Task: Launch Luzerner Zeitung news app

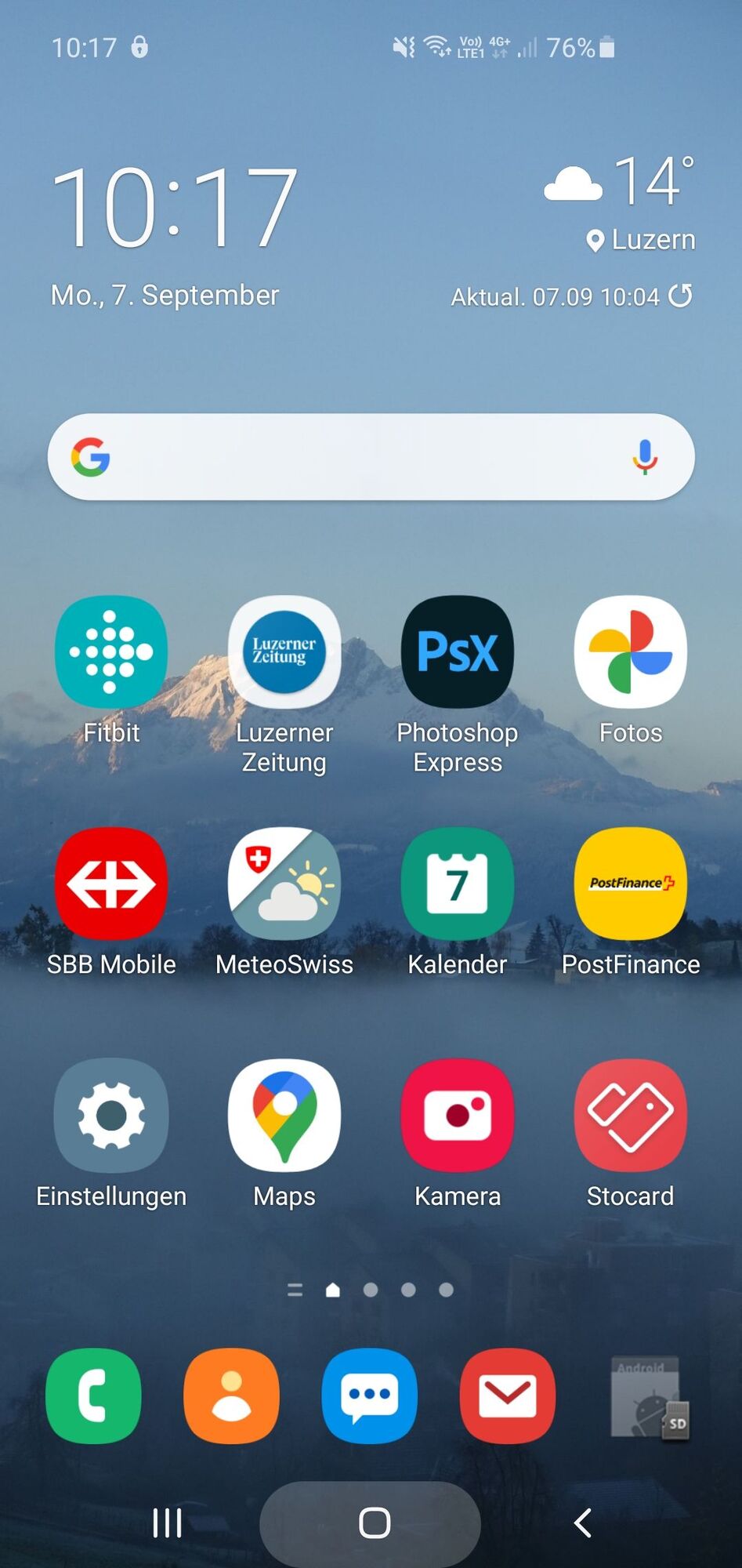Action: coord(284,652)
